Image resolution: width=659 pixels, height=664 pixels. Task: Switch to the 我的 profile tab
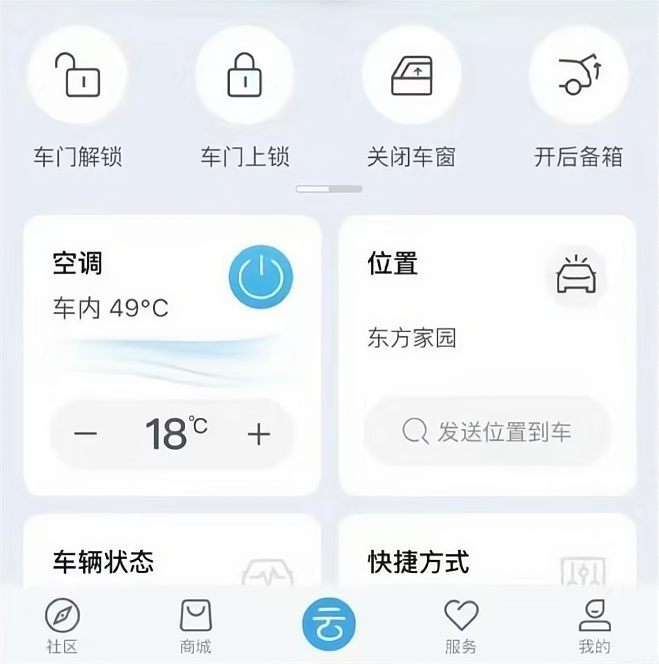click(594, 626)
